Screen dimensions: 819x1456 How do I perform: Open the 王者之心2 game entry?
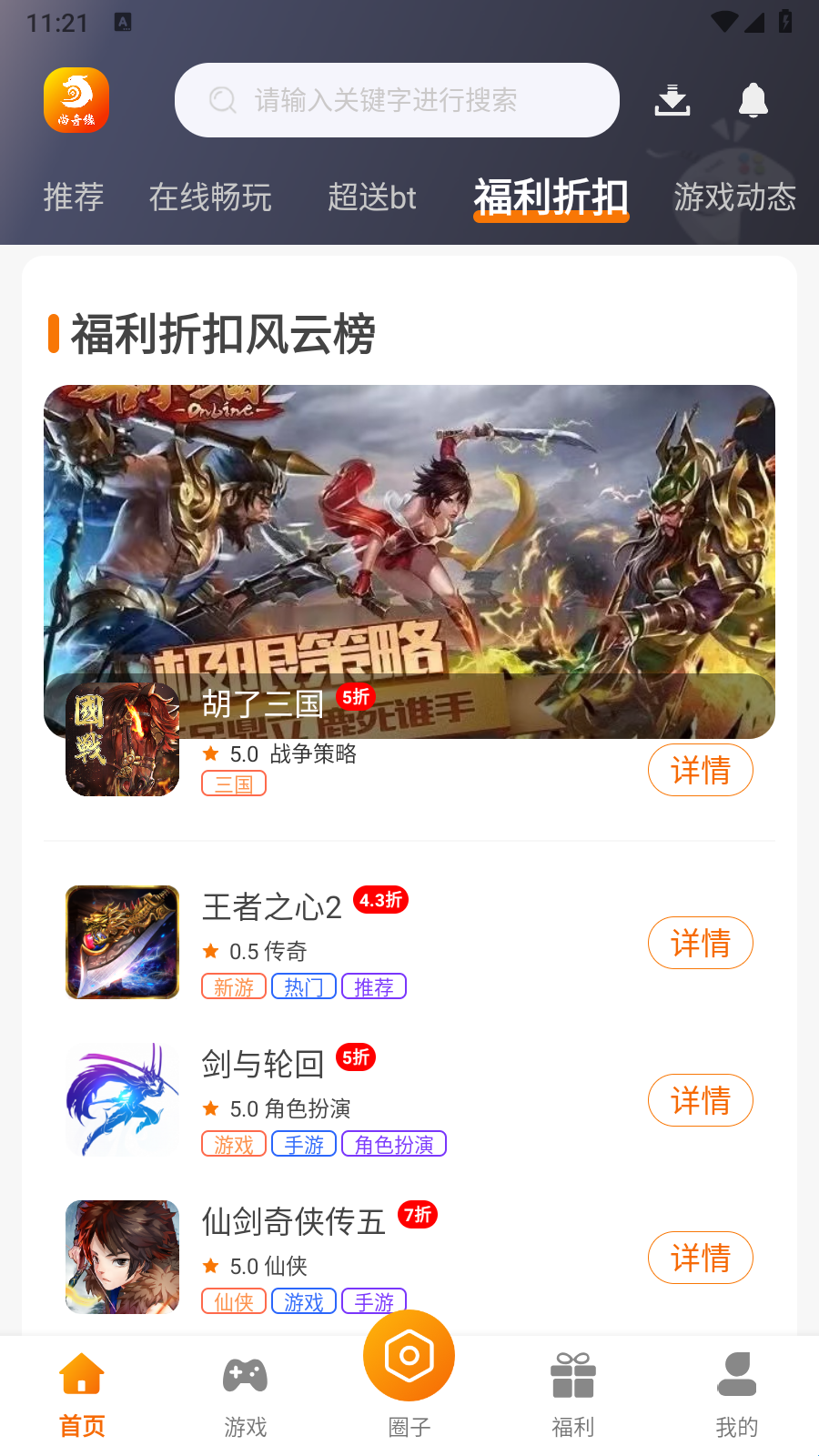click(x=271, y=908)
